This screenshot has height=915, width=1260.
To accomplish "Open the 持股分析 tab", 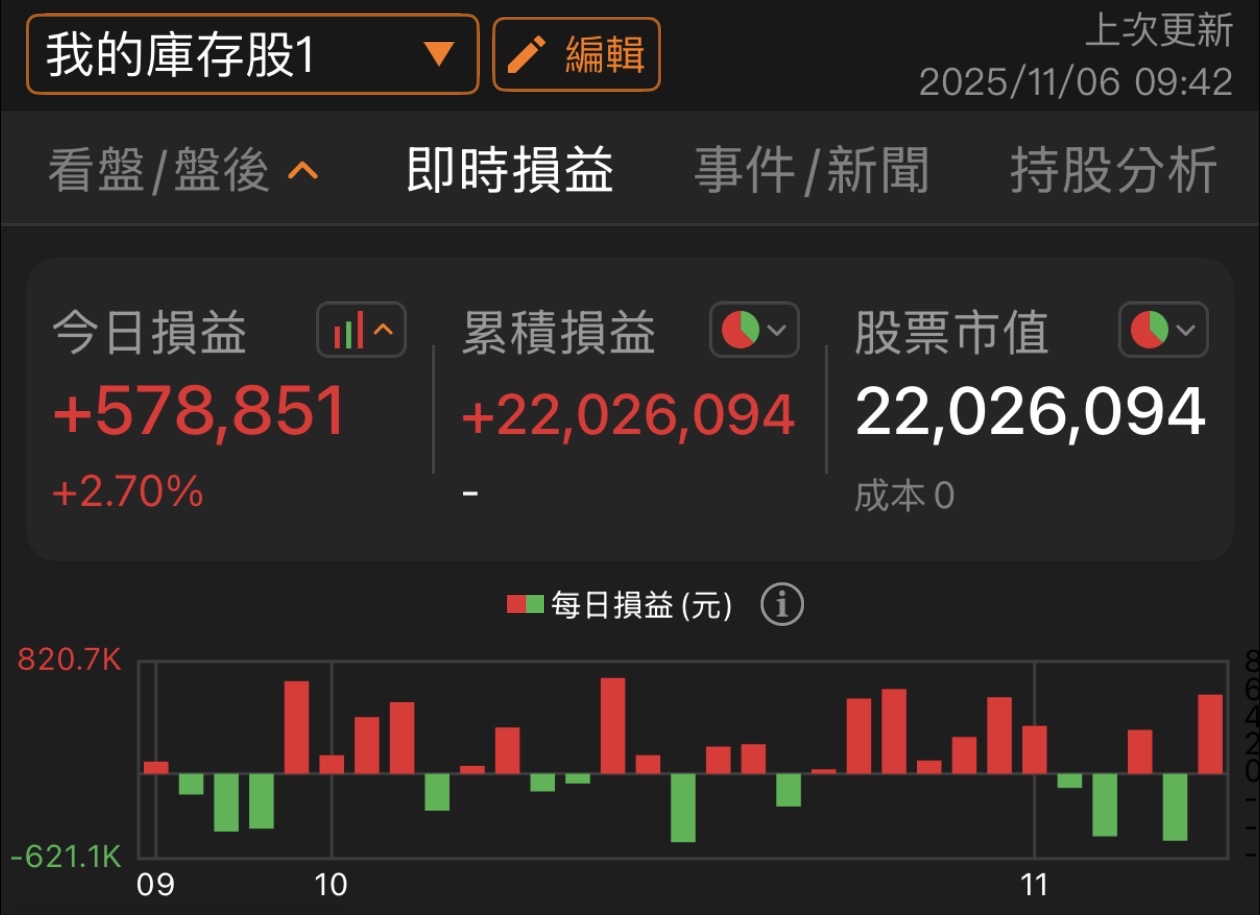I will [1113, 170].
